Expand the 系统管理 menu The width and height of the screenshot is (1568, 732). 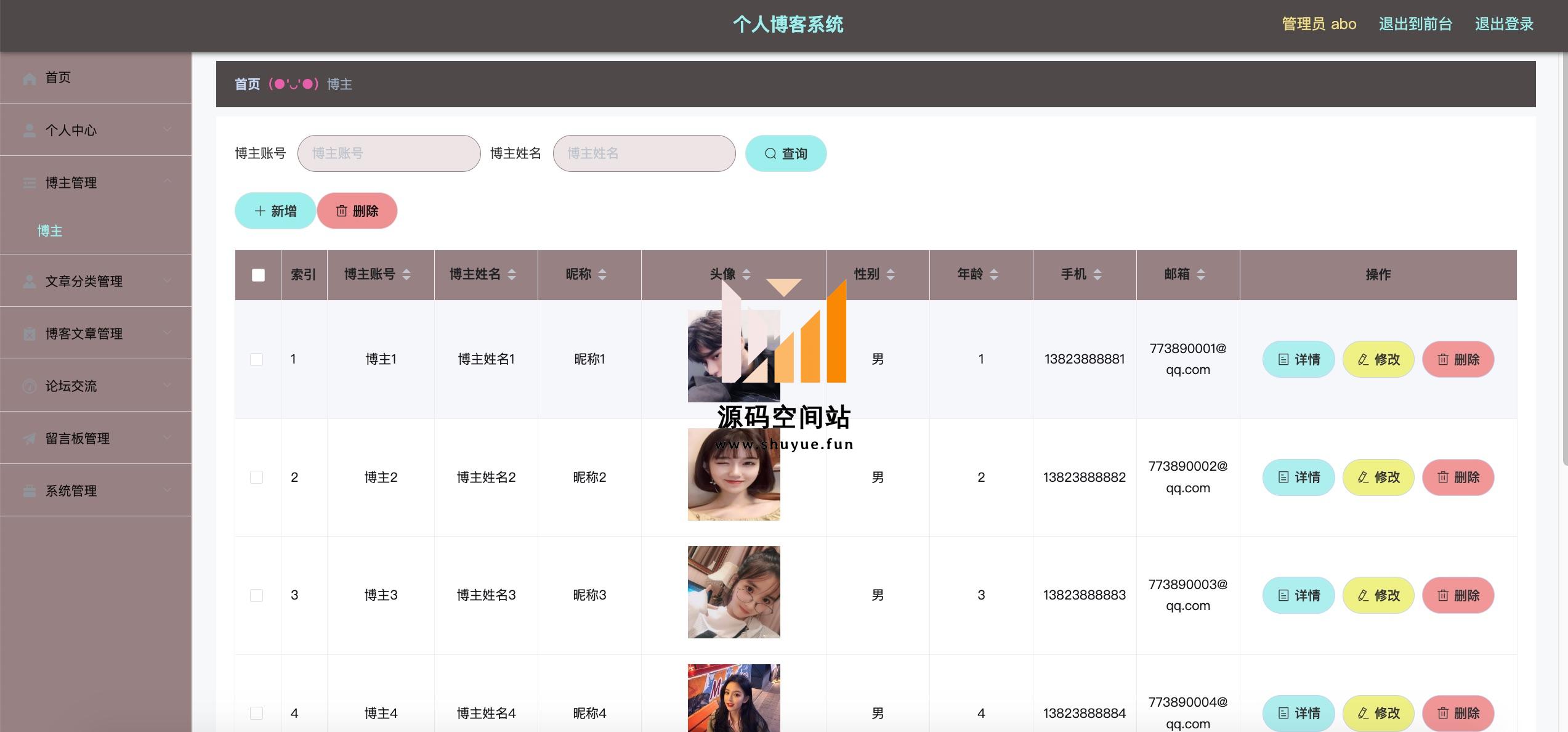[x=95, y=490]
